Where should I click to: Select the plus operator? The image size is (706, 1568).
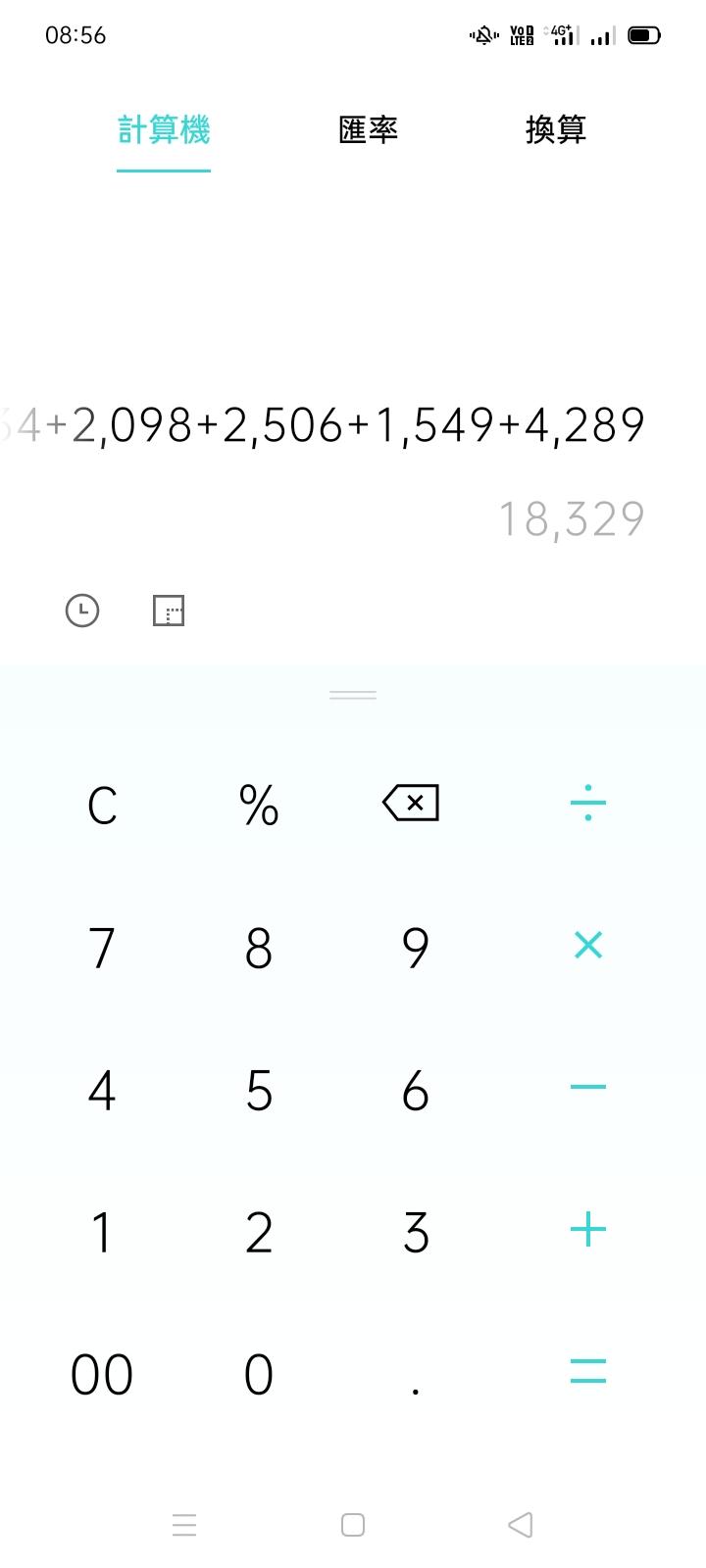[x=587, y=1230]
